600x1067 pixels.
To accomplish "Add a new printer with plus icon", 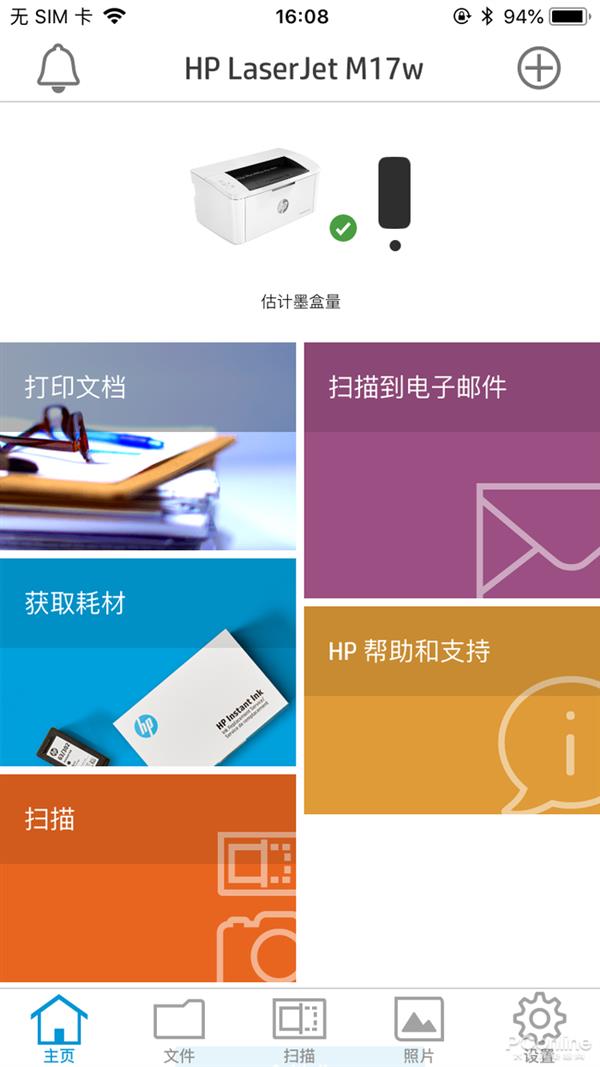I will click(x=538, y=68).
